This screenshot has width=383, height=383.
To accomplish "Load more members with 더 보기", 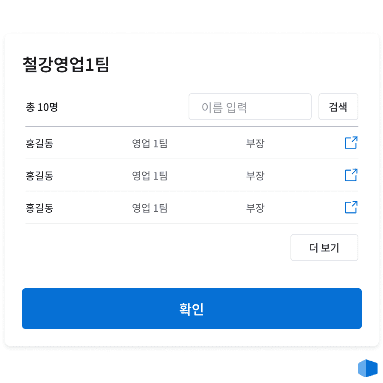I will [x=324, y=248].
